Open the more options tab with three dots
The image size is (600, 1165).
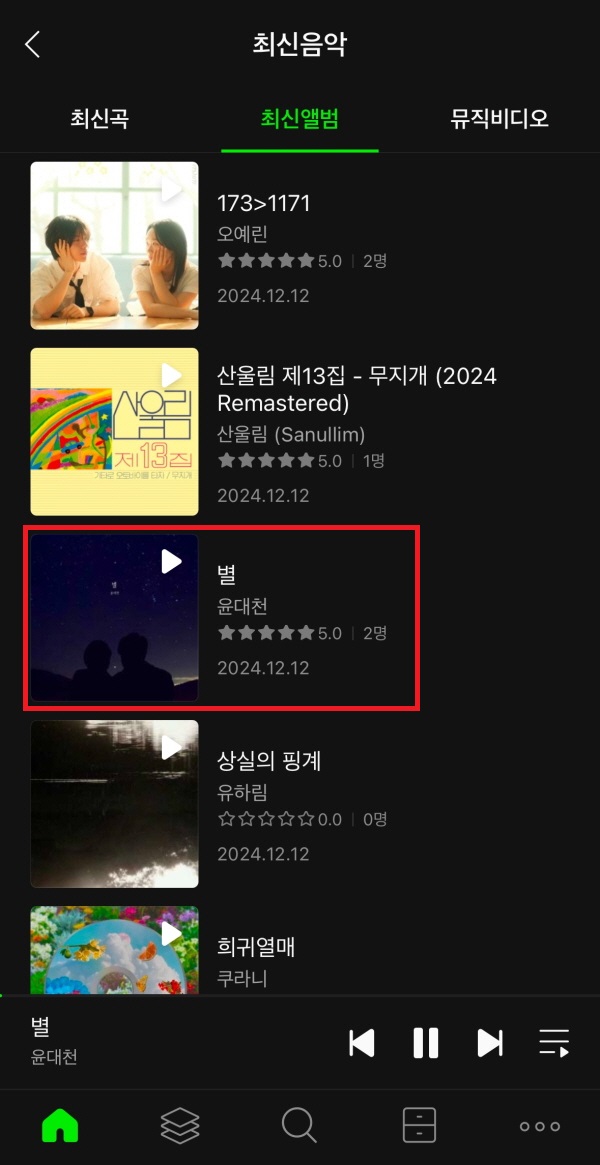pos(540,1126)
